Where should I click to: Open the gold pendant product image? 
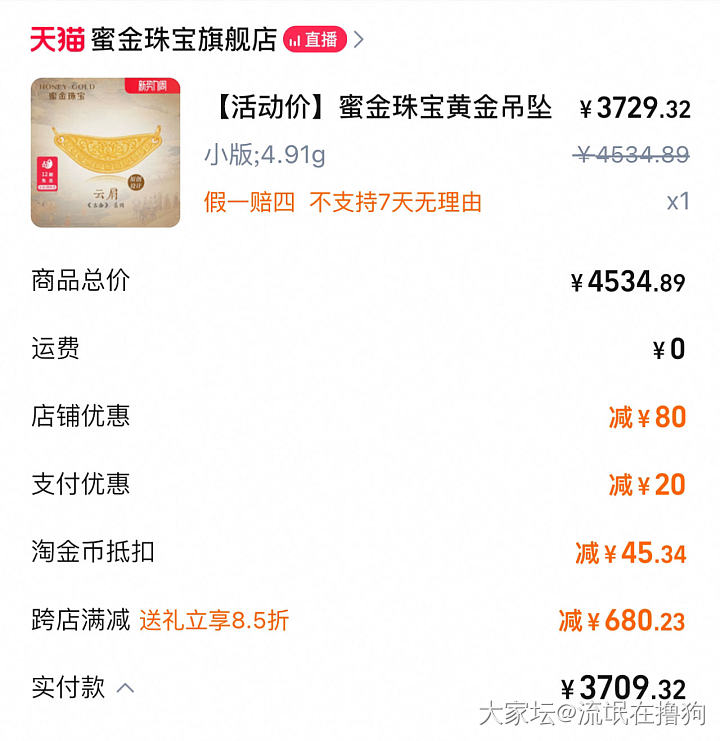coord(106,152)
